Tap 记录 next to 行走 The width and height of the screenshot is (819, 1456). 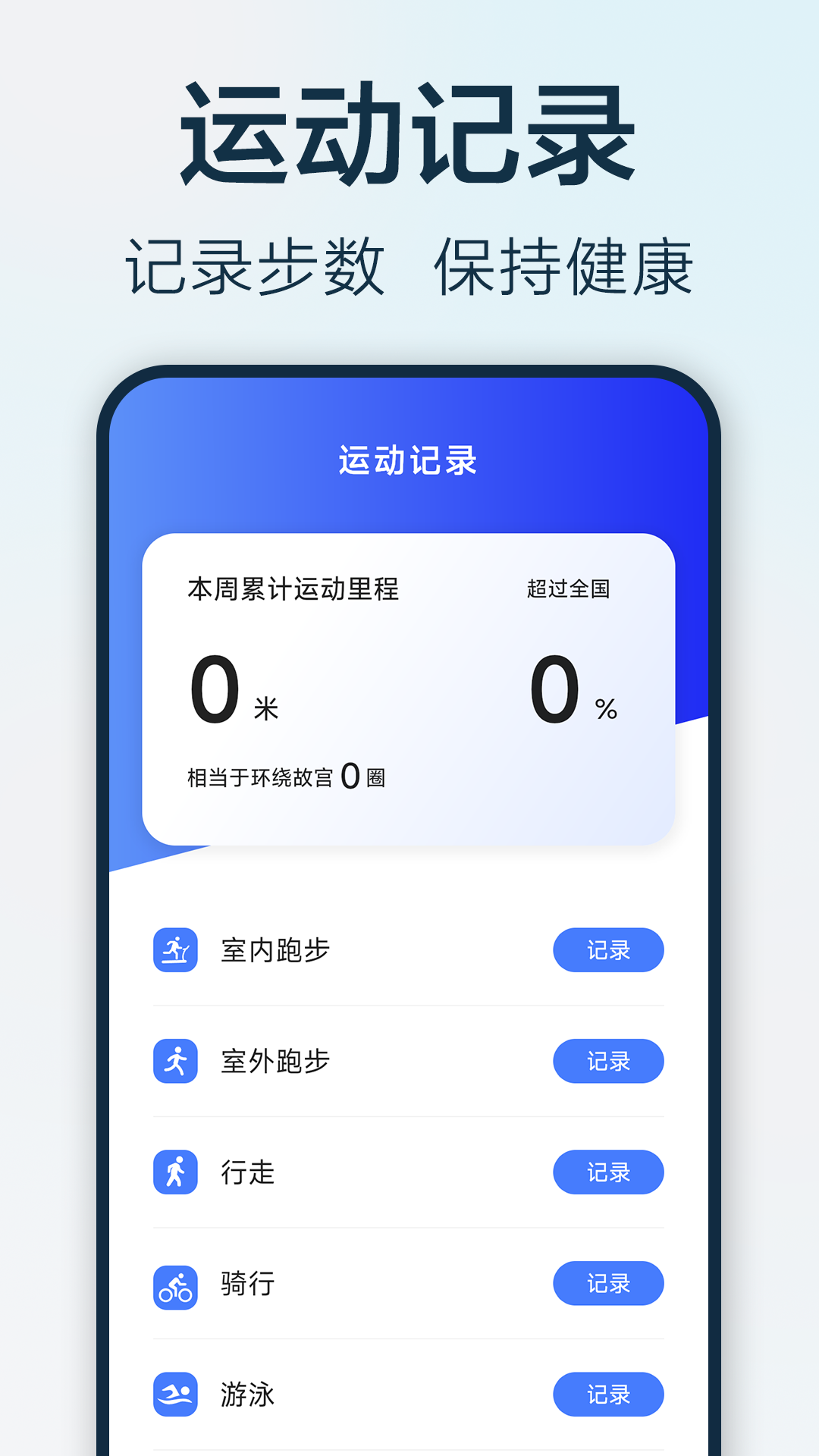(608, 1172)
